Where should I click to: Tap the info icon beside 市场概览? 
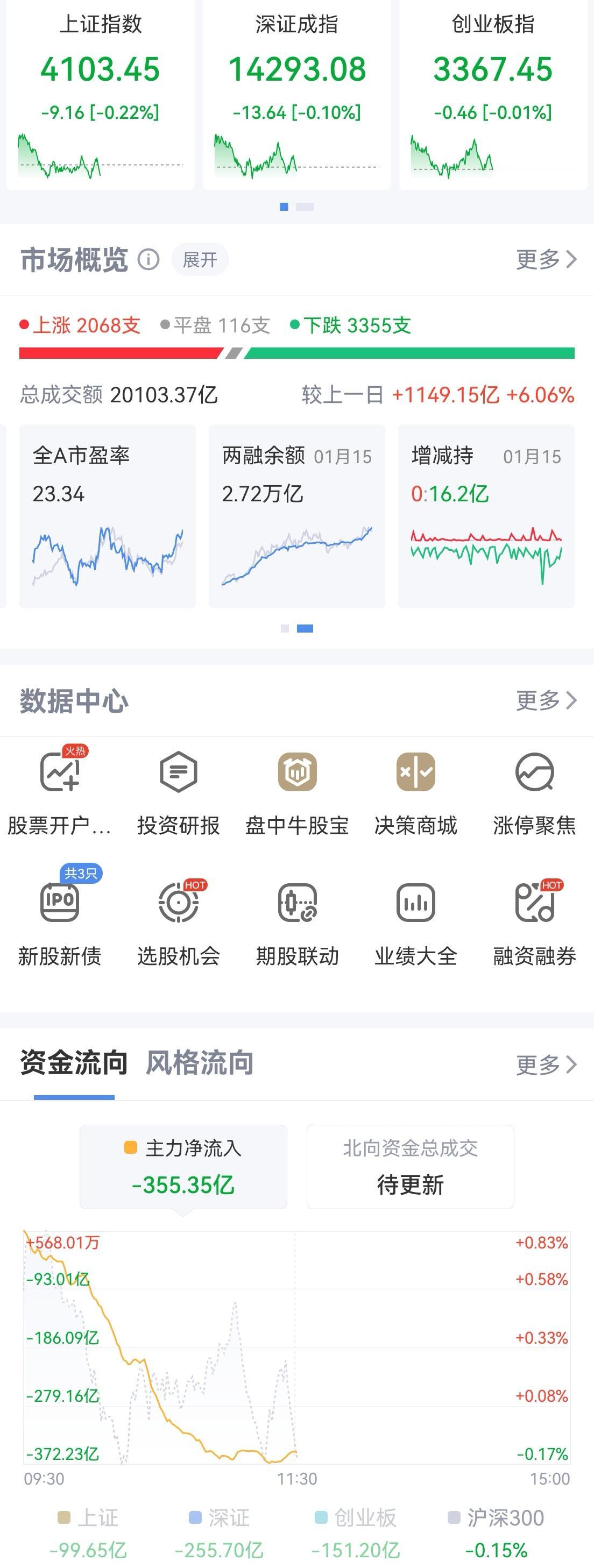coord(148,259)
